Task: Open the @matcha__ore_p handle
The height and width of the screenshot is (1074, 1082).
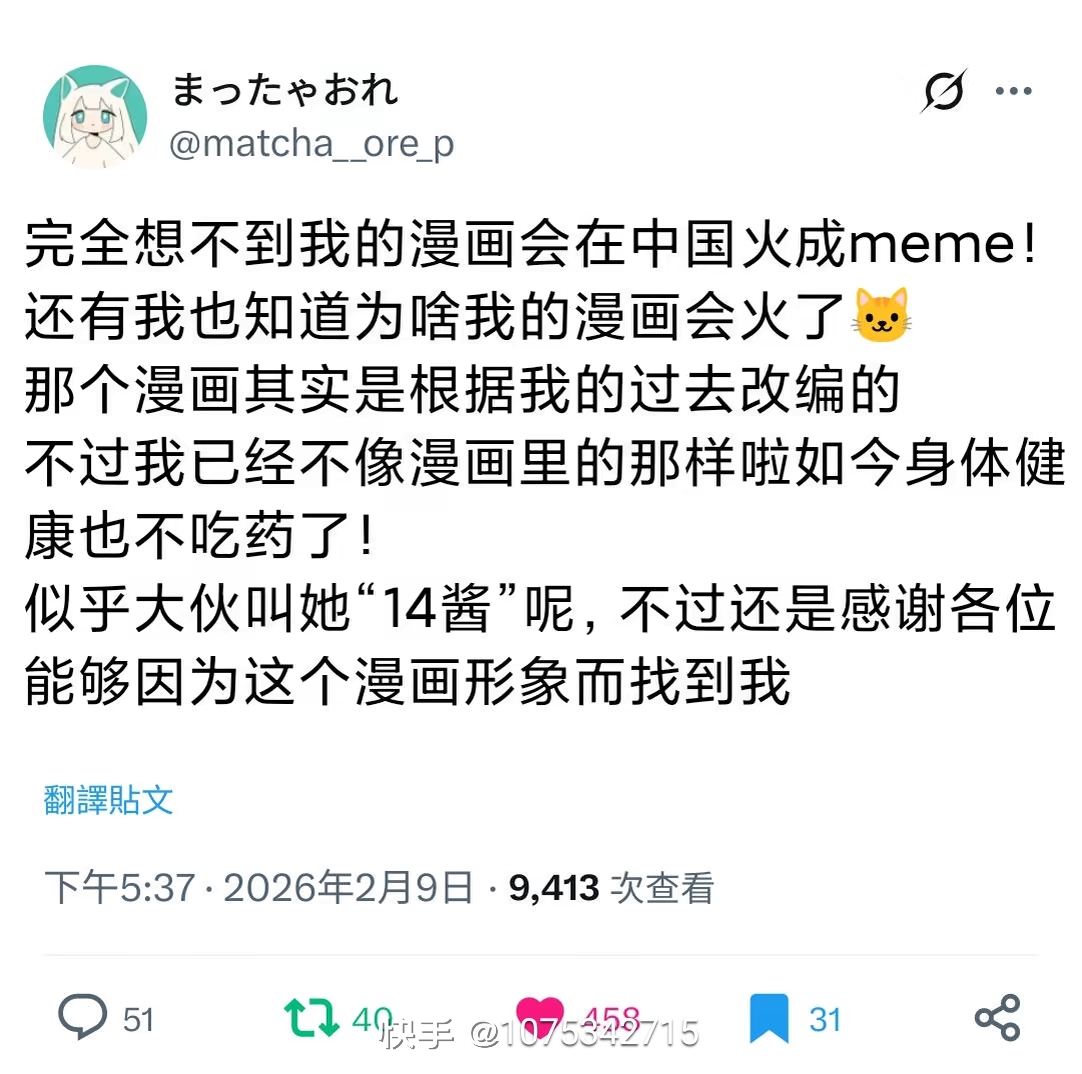Action: (x=312, y=144)
